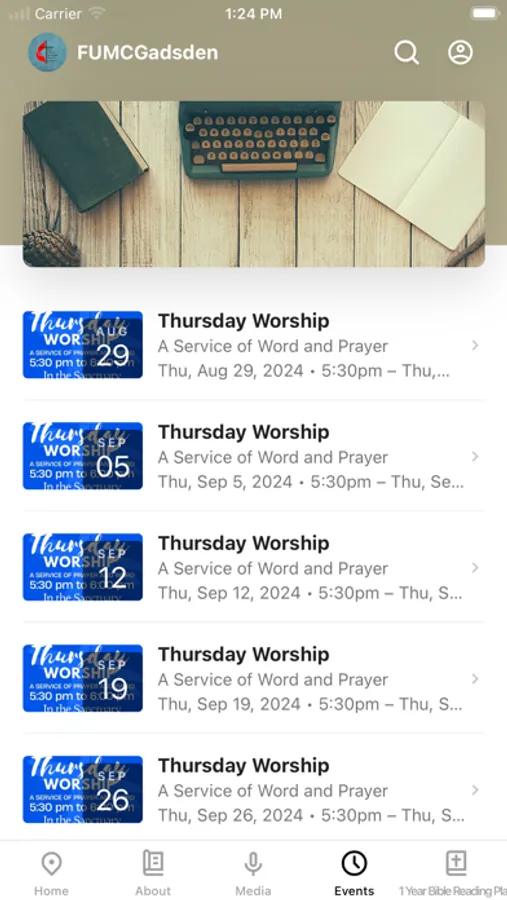Switch to the Home tab

(51, 873)
